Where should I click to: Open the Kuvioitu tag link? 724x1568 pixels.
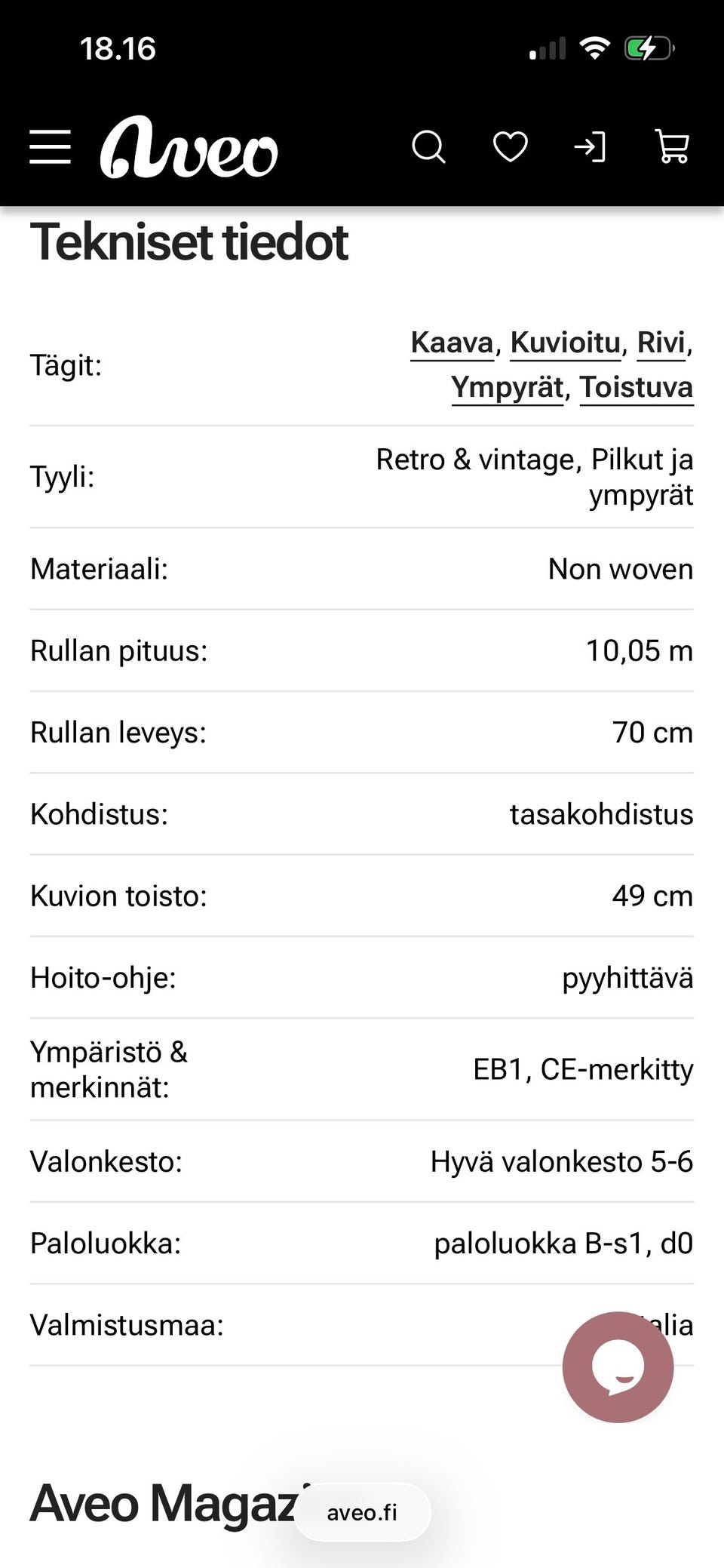pyautogui.click(x=566, y=343)
